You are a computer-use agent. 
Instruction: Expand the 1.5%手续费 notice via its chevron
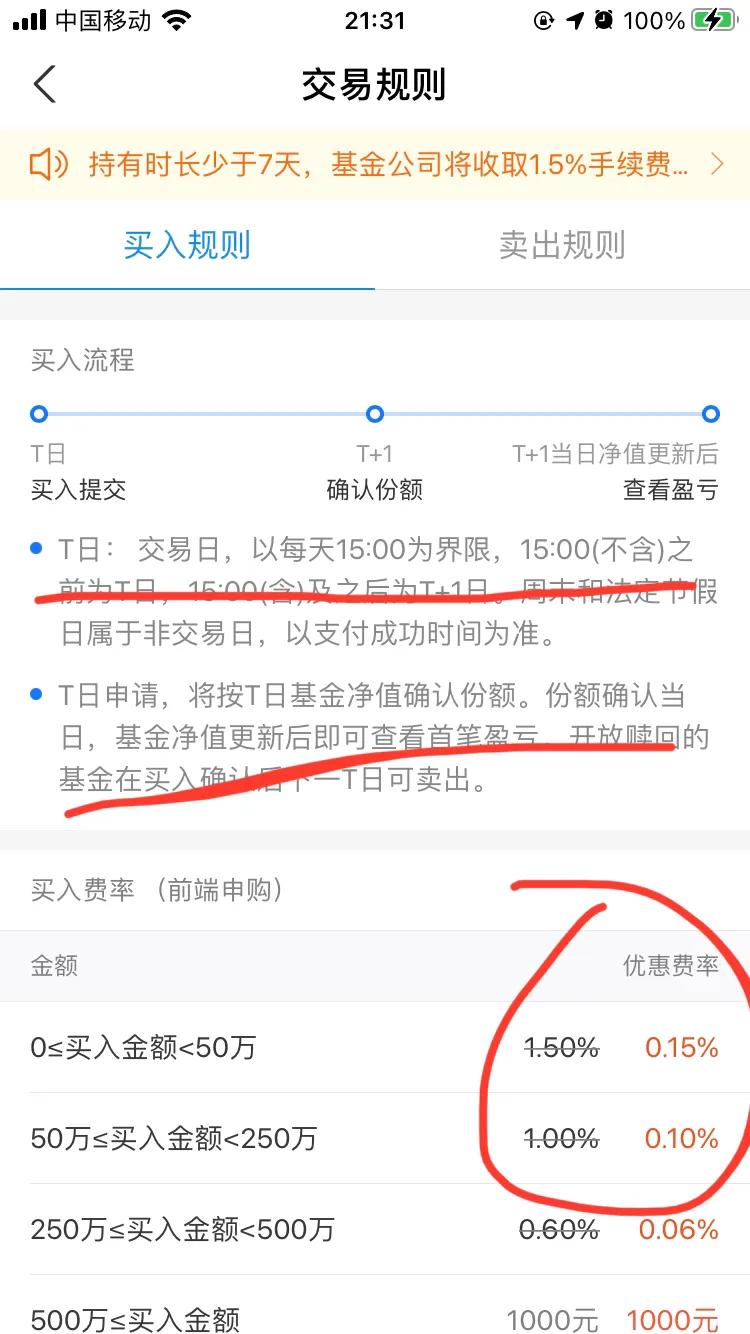[718, 165]
